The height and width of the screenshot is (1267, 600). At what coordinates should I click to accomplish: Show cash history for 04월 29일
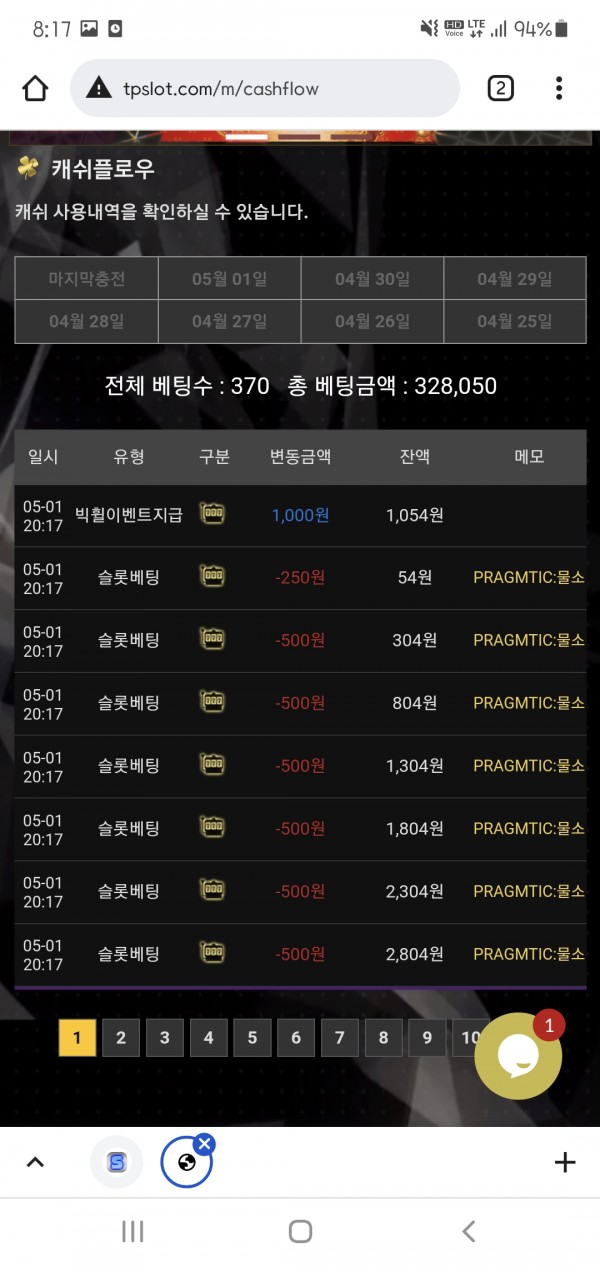[x=515, y=279]
